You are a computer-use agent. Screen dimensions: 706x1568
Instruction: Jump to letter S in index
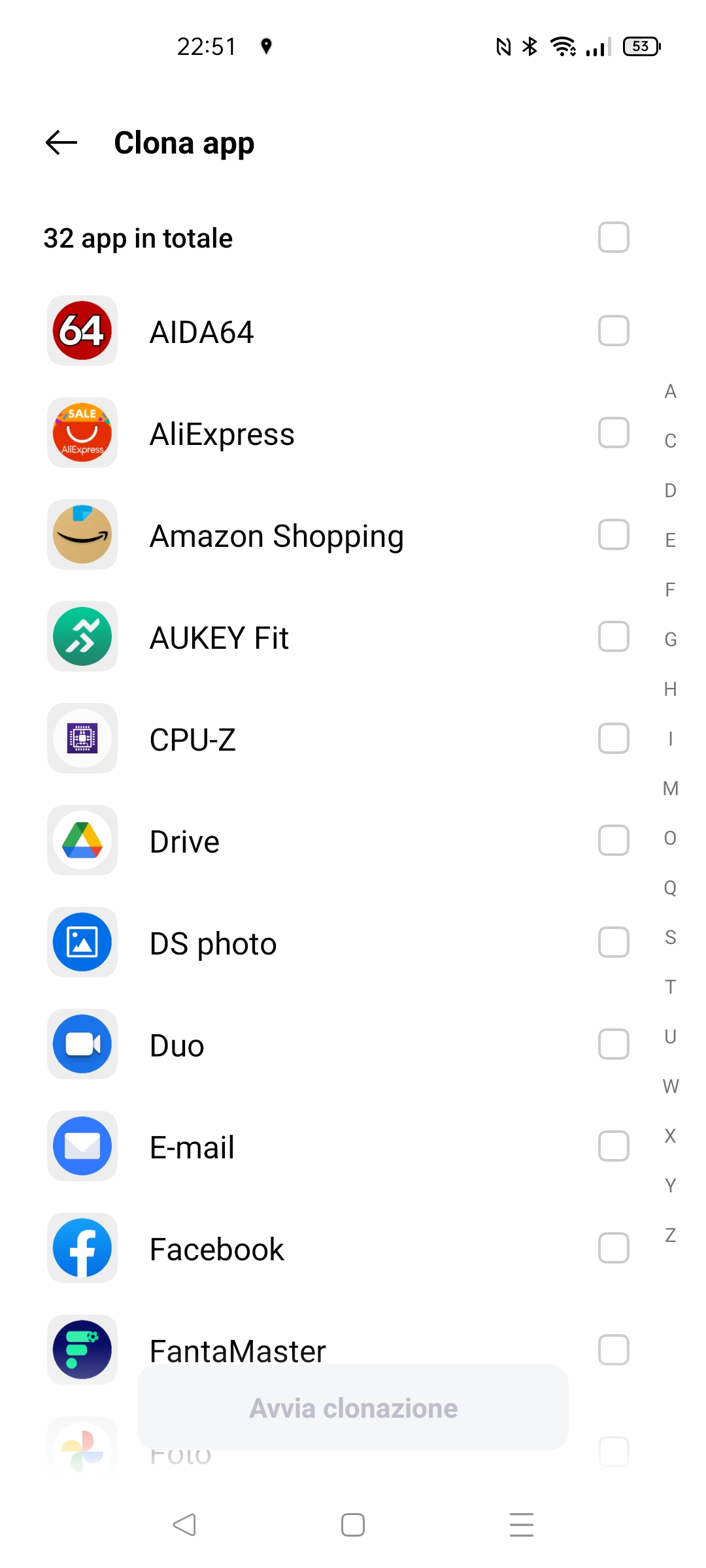(x=670, y=938)
